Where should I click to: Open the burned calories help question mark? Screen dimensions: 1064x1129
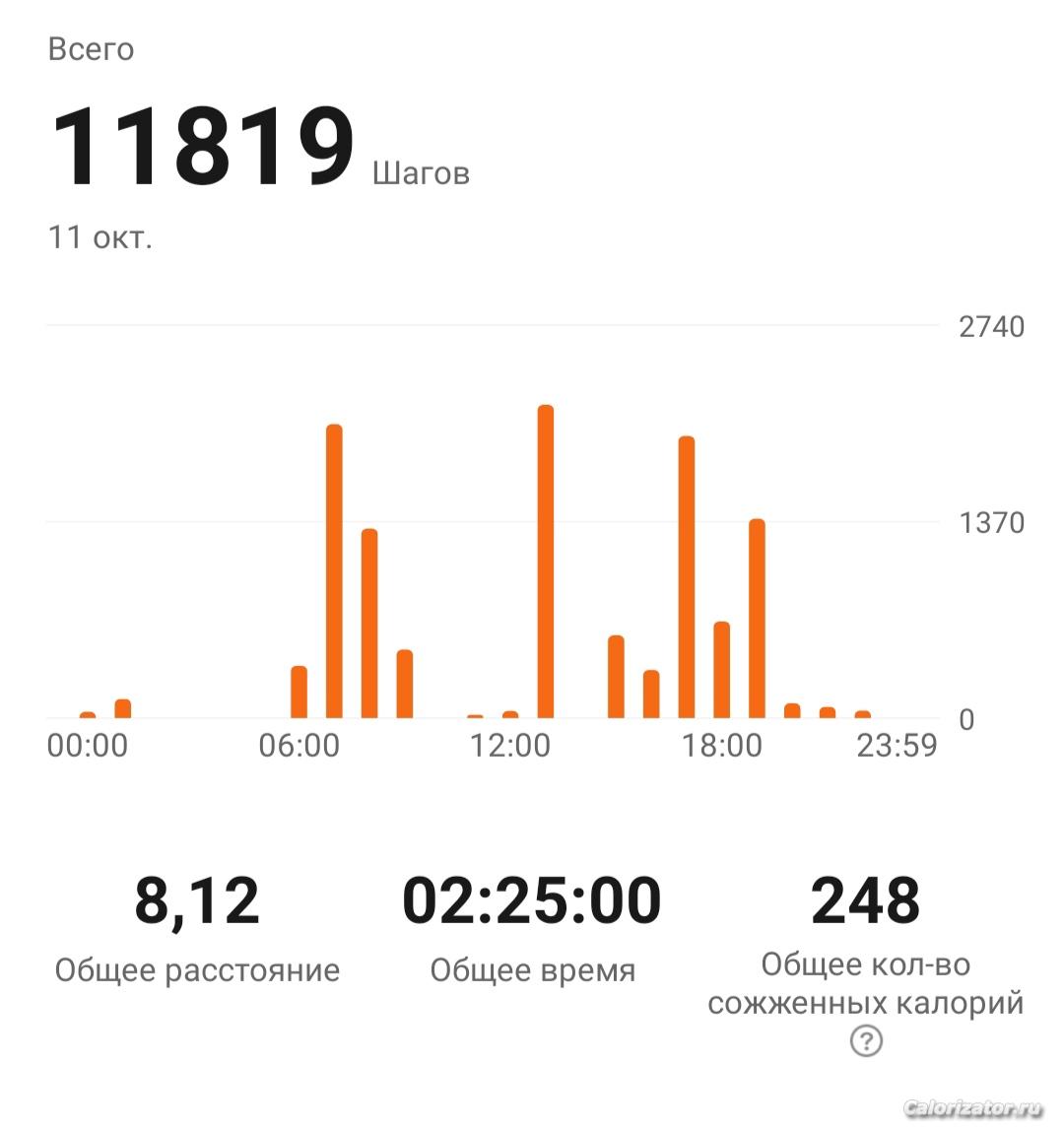866,1041
